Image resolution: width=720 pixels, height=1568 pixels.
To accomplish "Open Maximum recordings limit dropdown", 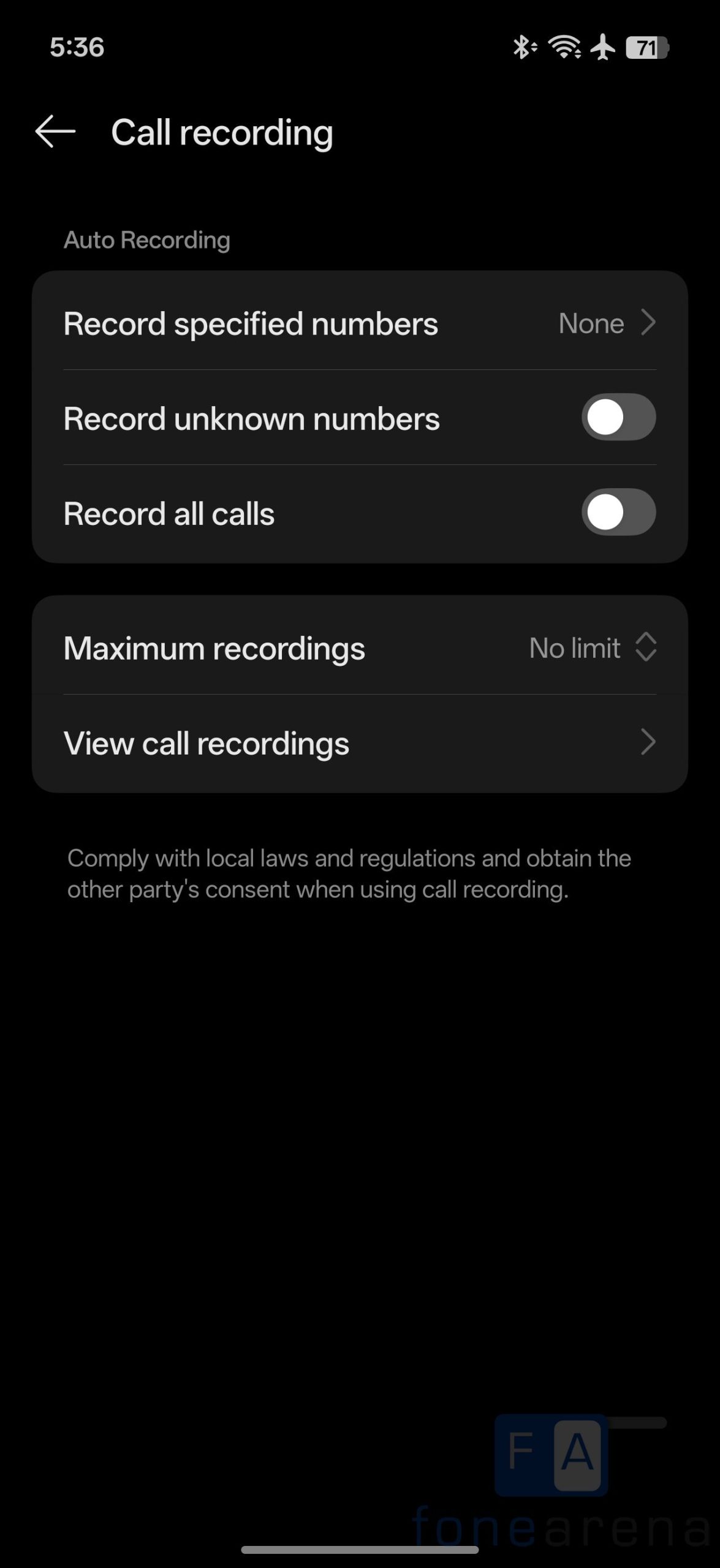I will [x=592, y=648].
